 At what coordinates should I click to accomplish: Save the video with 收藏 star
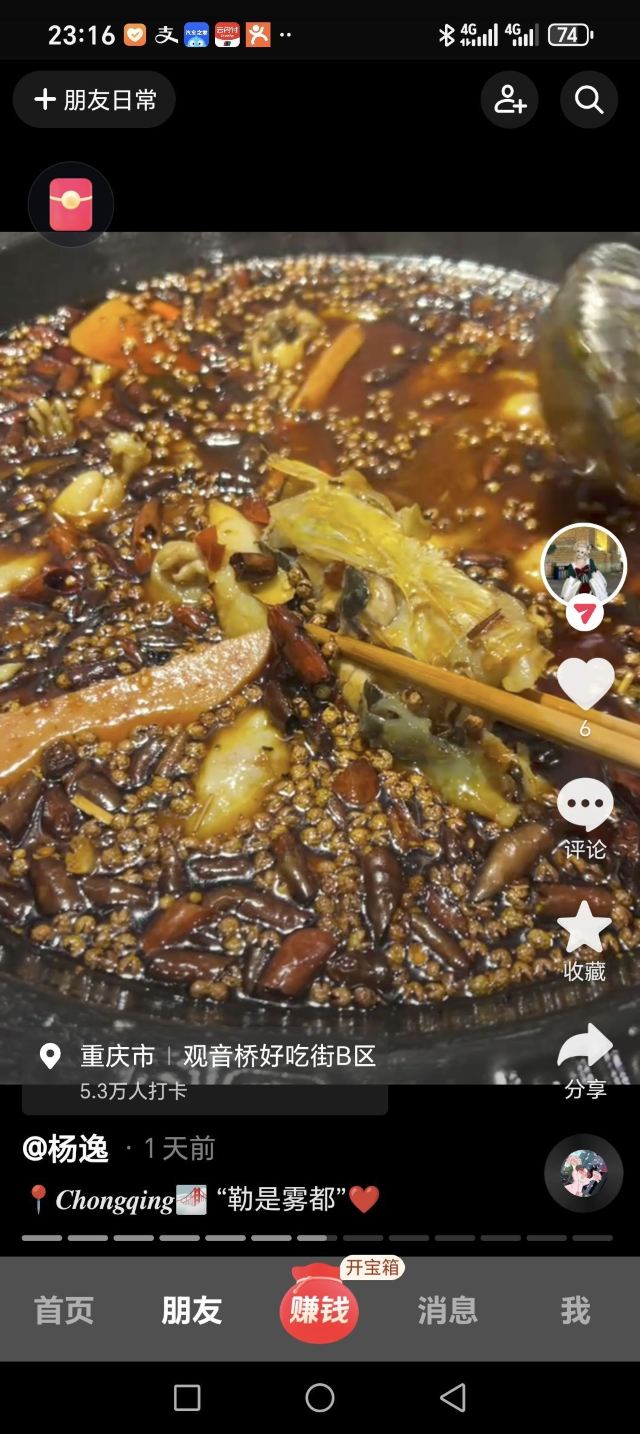pyautogui.click(x=585, y=928)
